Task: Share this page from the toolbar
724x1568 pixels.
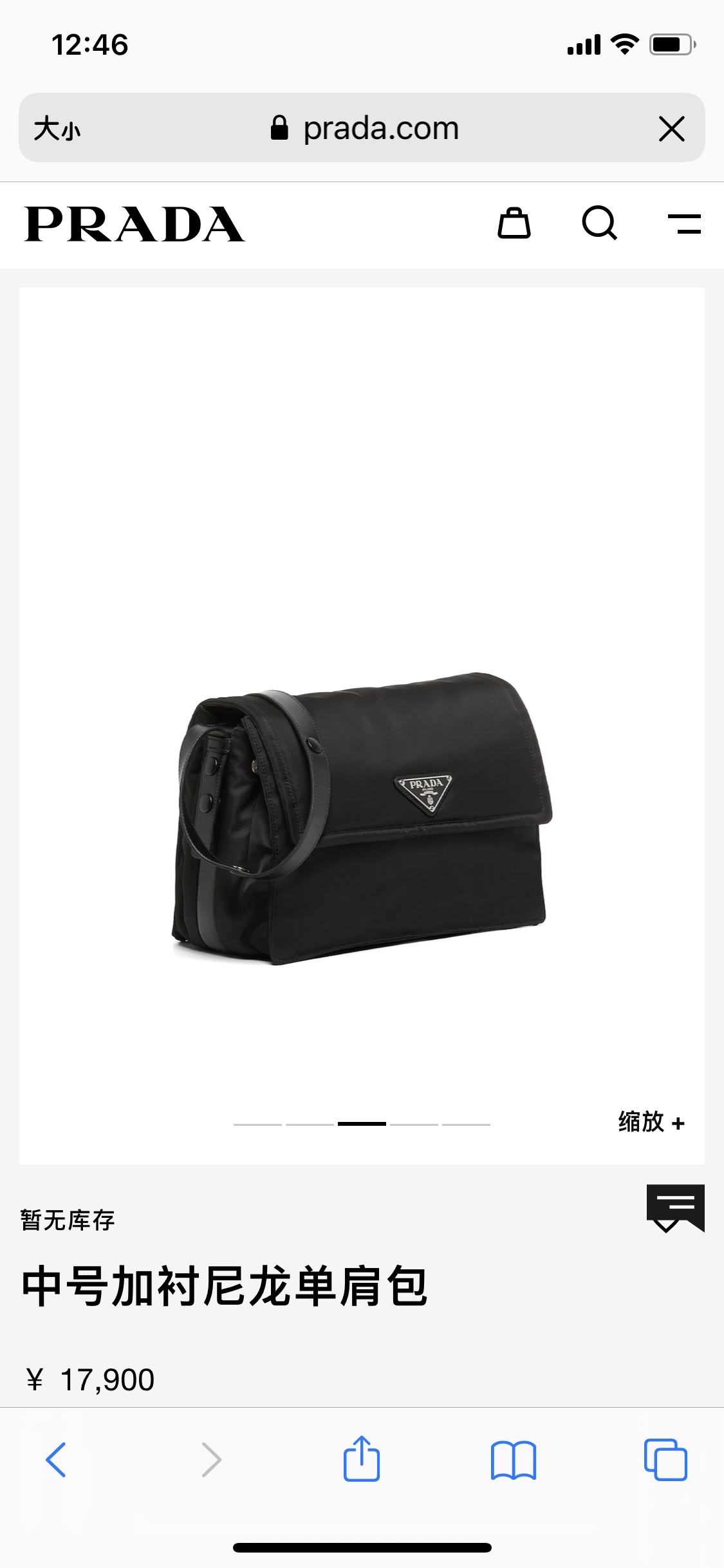Action: tap(362, 1459)
